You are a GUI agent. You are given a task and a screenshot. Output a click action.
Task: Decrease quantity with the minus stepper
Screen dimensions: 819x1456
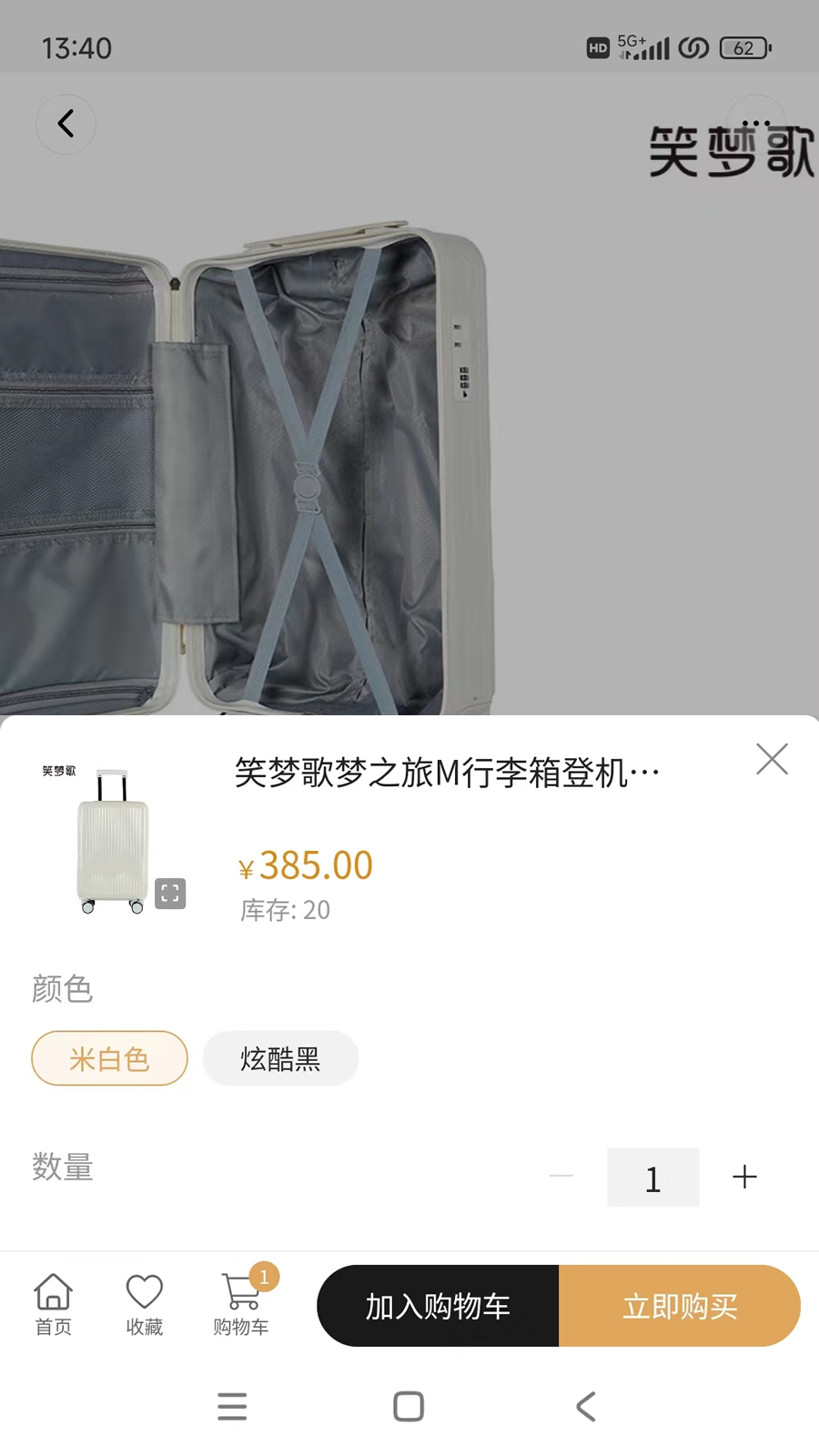(x=561, y=1177)
